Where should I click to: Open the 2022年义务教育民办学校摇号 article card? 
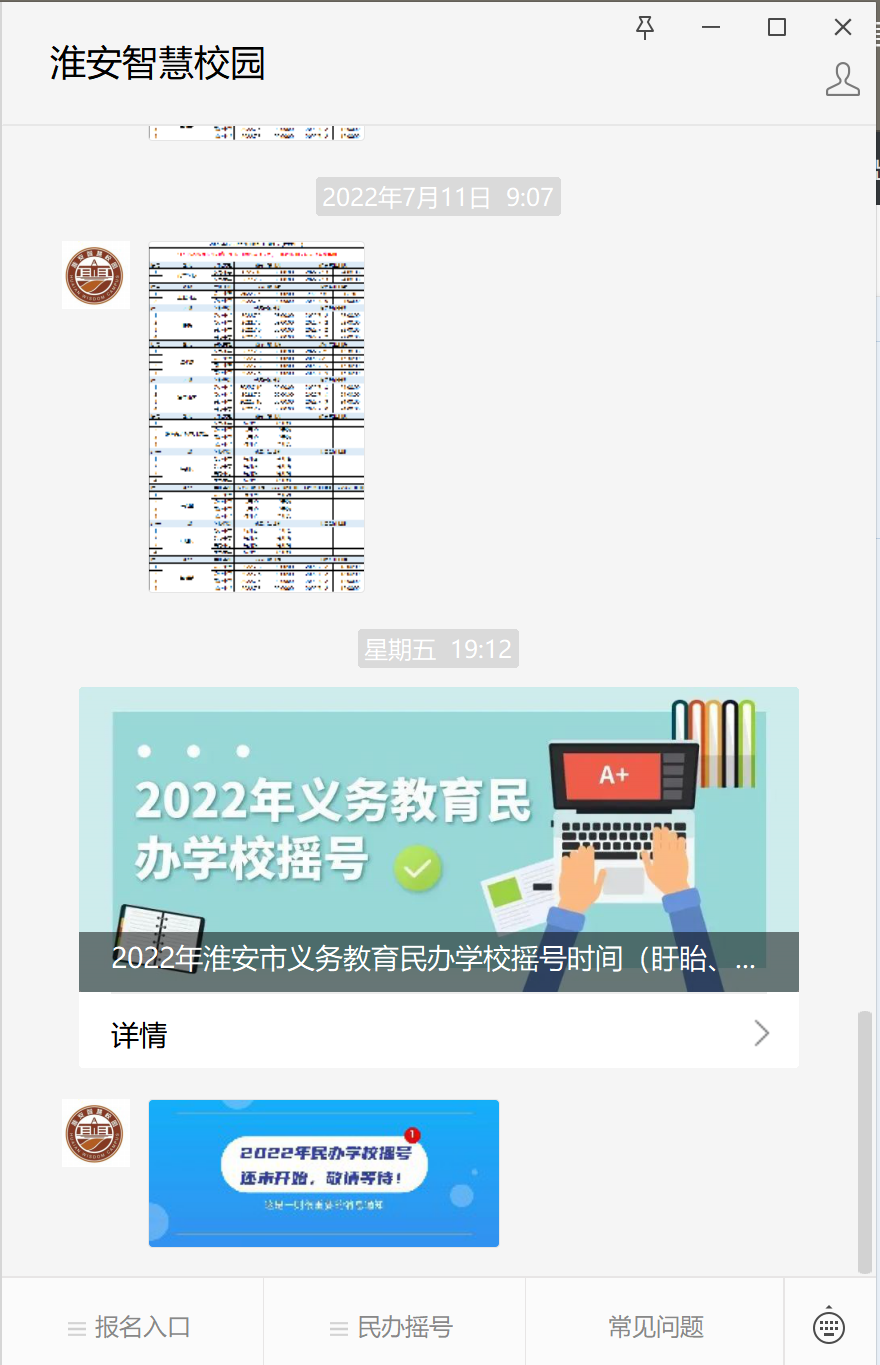click(x=438, y=840)
